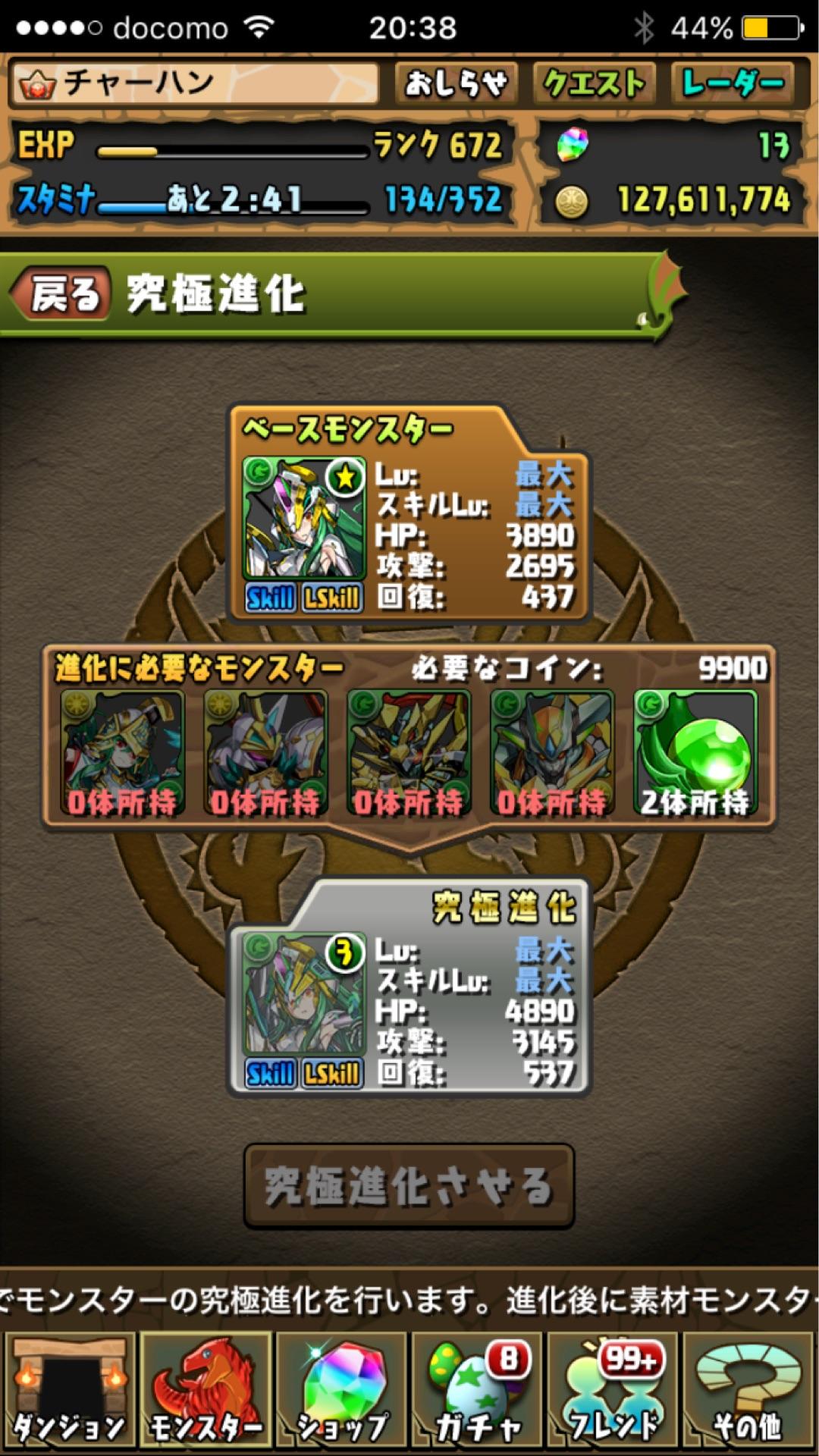Go to the フレンド tab

pos(613,1390)
